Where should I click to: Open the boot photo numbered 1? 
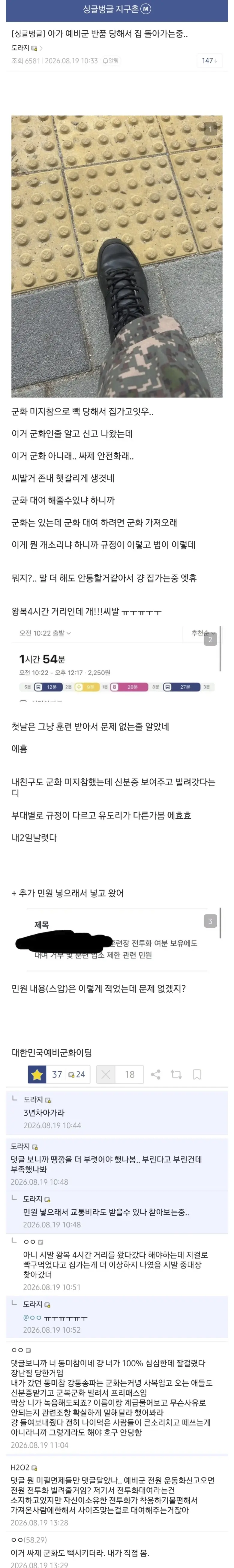point(117,256)
